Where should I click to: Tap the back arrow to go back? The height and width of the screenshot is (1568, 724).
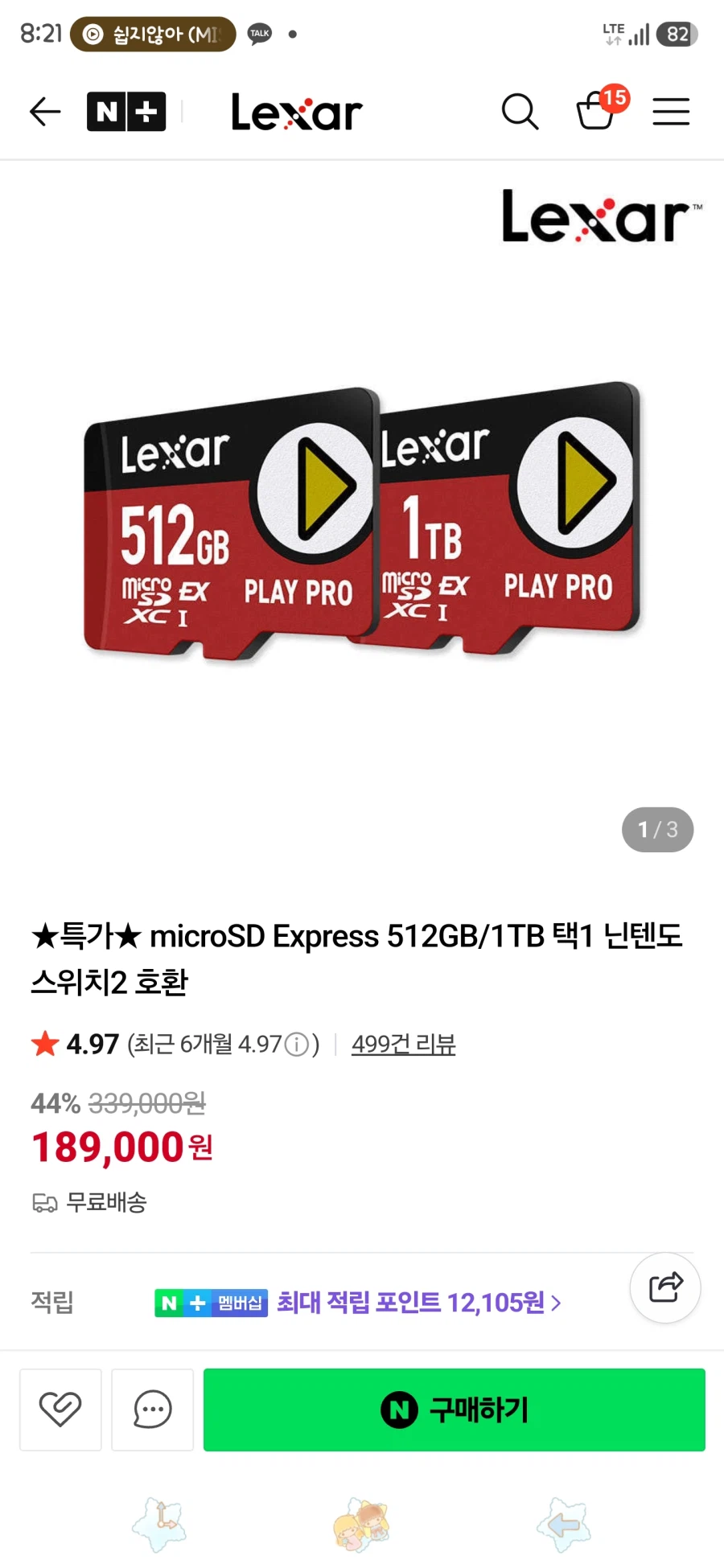[x=44, y=112]
